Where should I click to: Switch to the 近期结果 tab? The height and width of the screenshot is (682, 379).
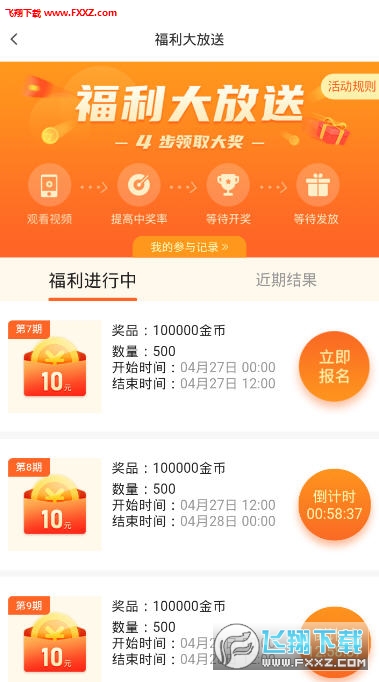(x=286, y=280)
